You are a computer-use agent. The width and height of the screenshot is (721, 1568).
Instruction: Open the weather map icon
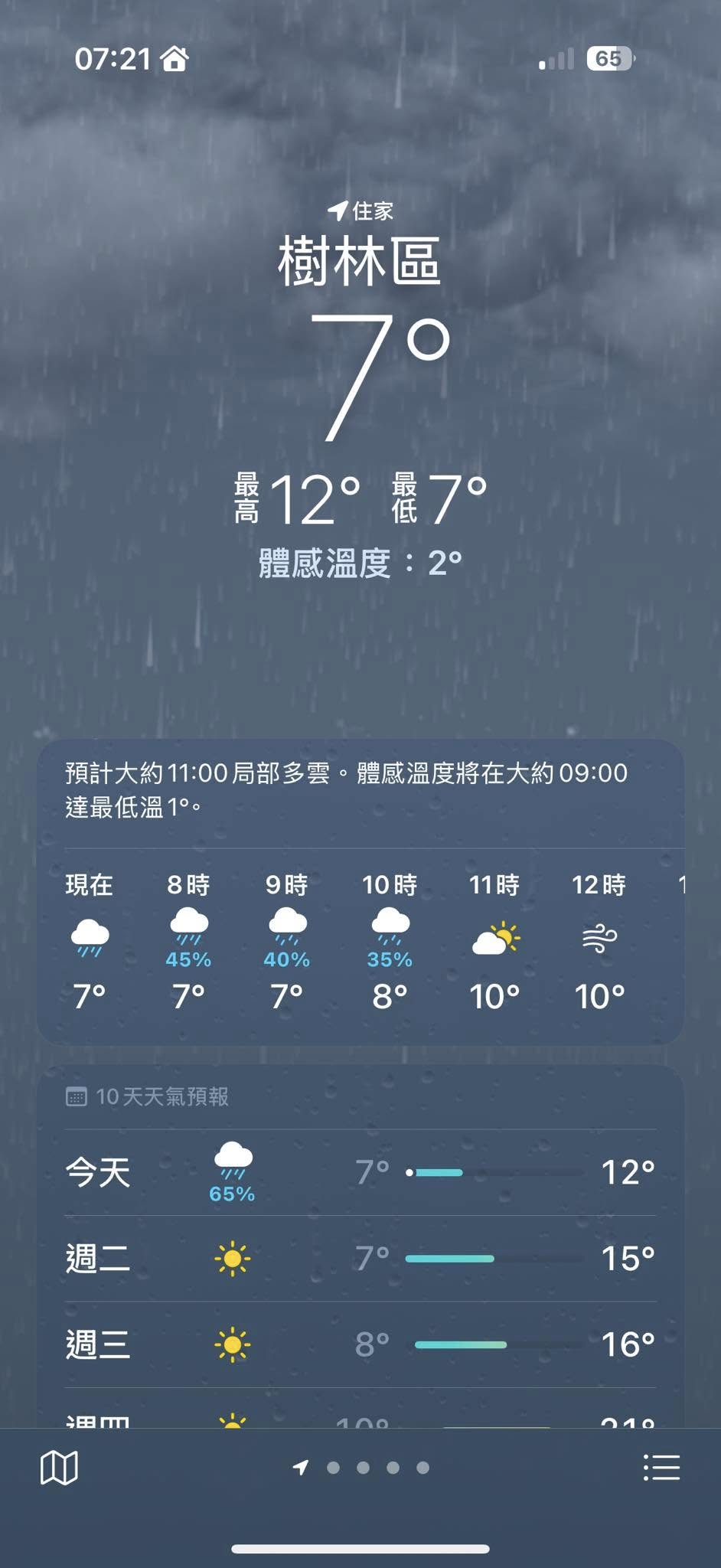[59, 1468]
